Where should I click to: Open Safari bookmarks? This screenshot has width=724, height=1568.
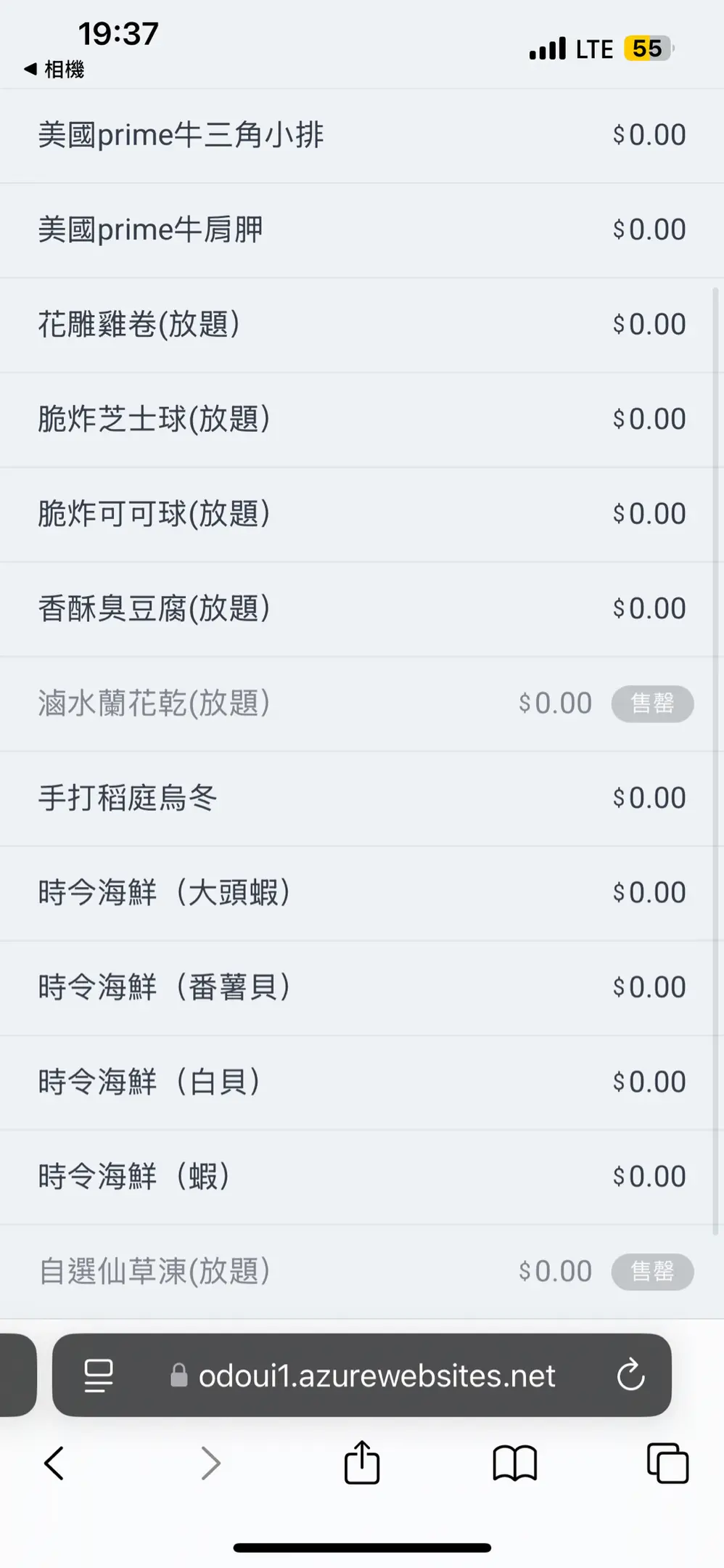pos(514,1463)
